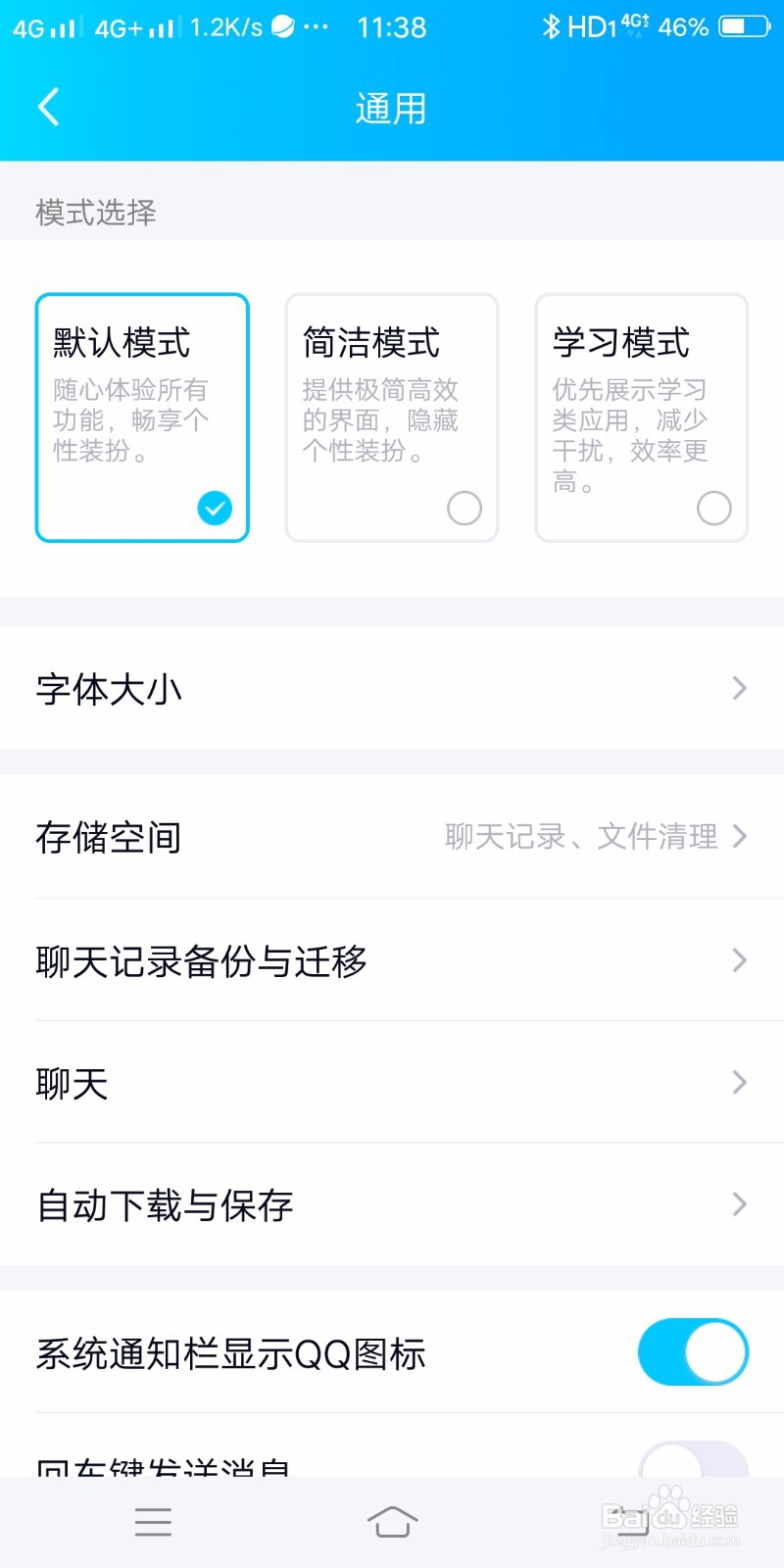Open 聊天 settings row
This screenshot has width=784, height=1568.
click(x=392, y=1083)
